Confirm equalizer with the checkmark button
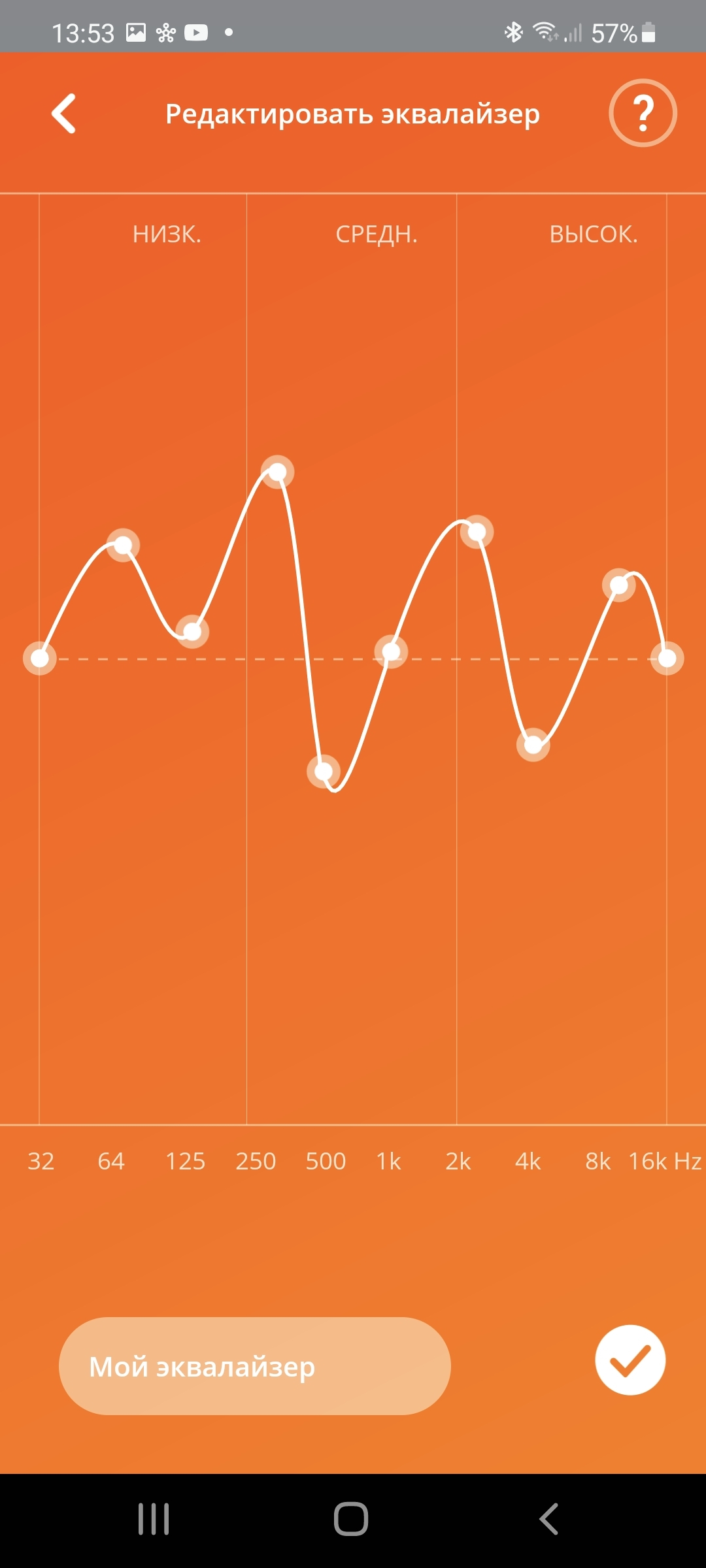This screenshot has width=706, height=1568. 630,1360
